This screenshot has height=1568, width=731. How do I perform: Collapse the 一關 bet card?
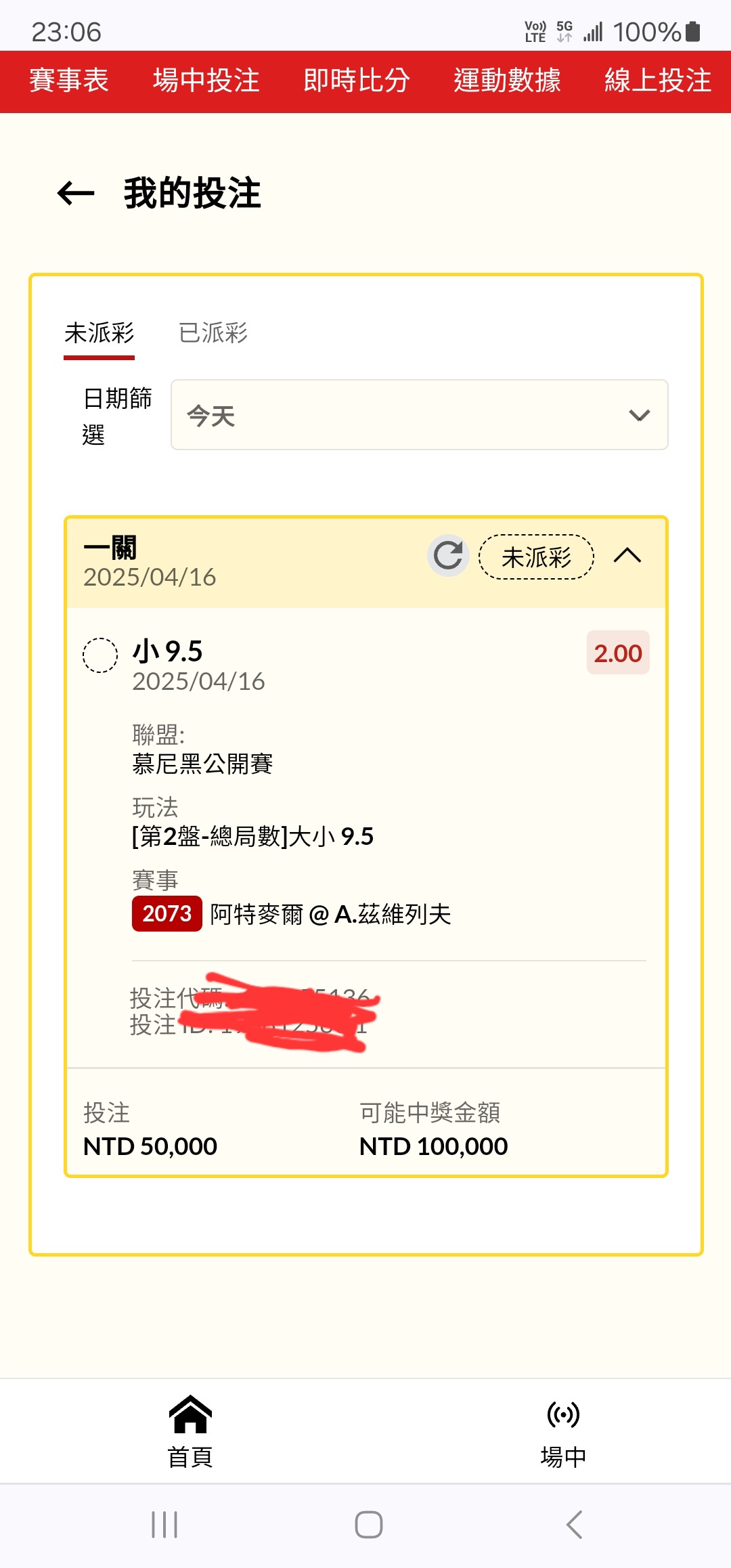pos(627,556)
